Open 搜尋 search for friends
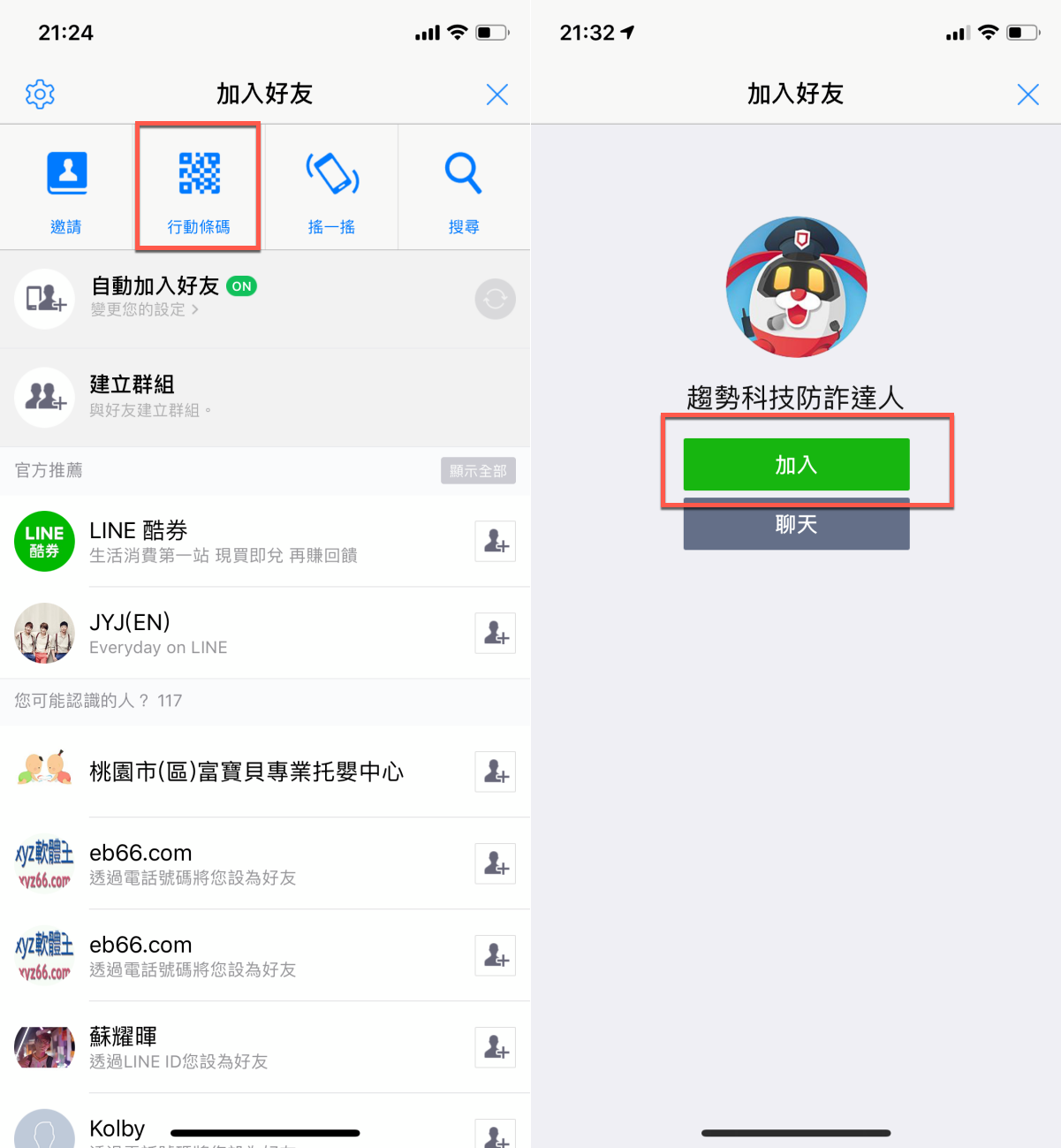Image resolution: width=1061 pixels, height=1148 pixels. click(x=463, y=189)
